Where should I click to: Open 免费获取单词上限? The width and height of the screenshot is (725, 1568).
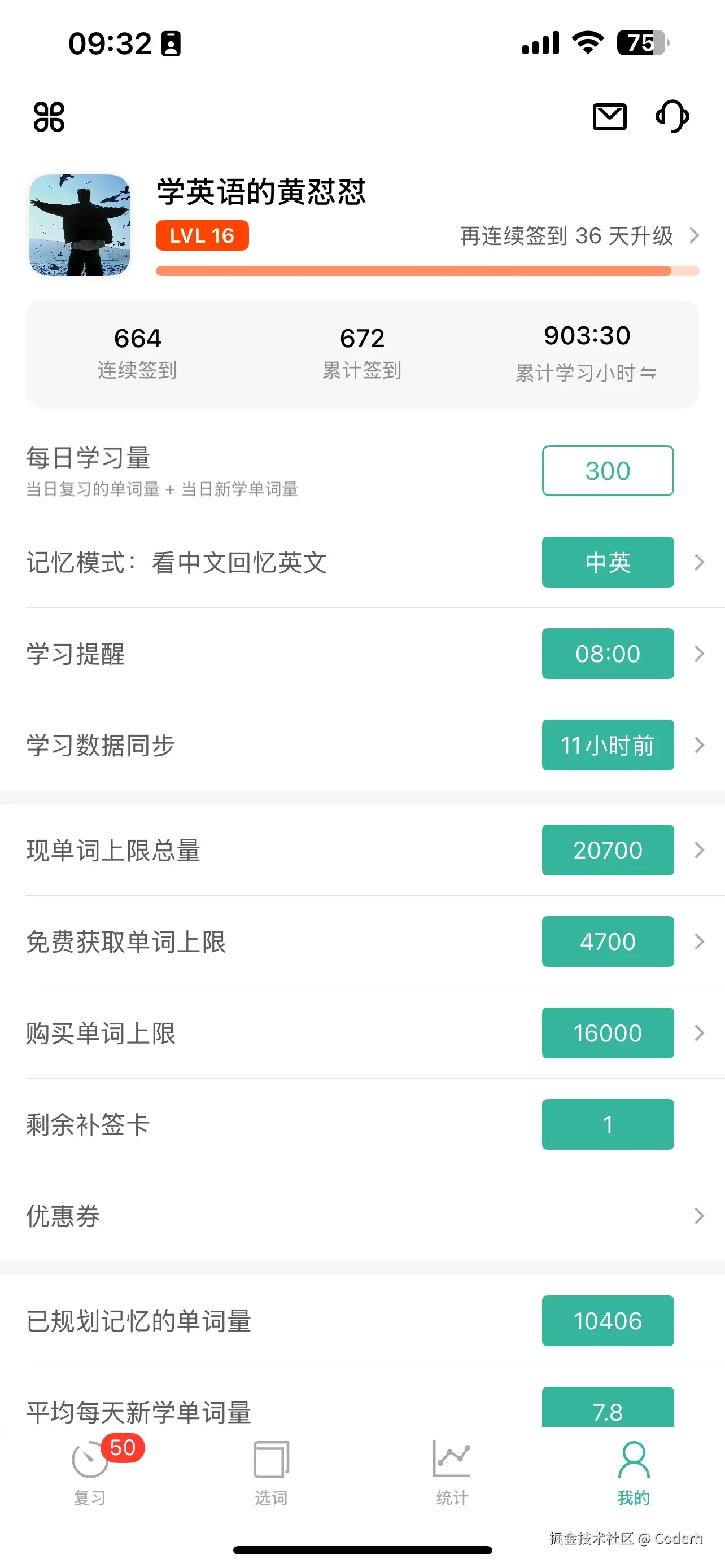[x=608, y=941]
